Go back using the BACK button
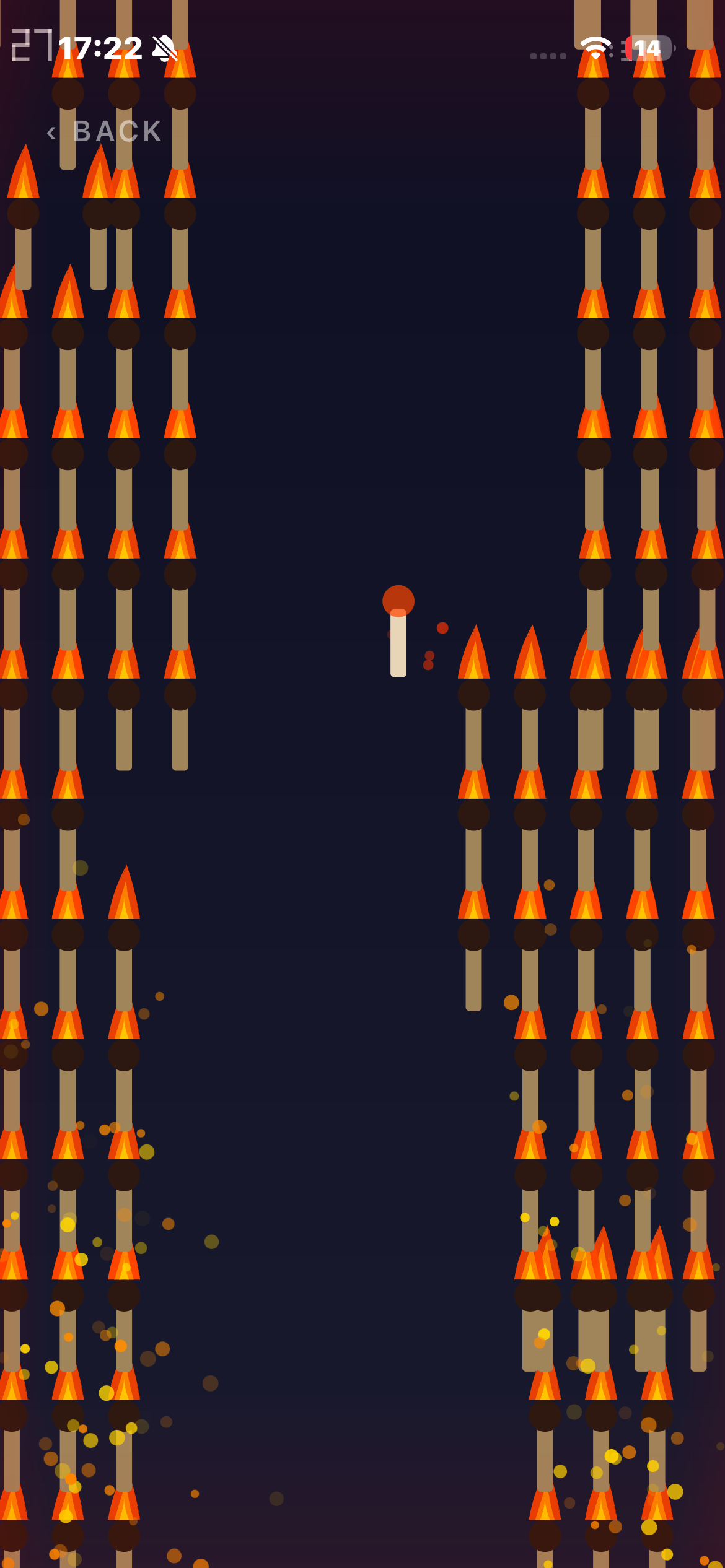 (x=105, y=131)
